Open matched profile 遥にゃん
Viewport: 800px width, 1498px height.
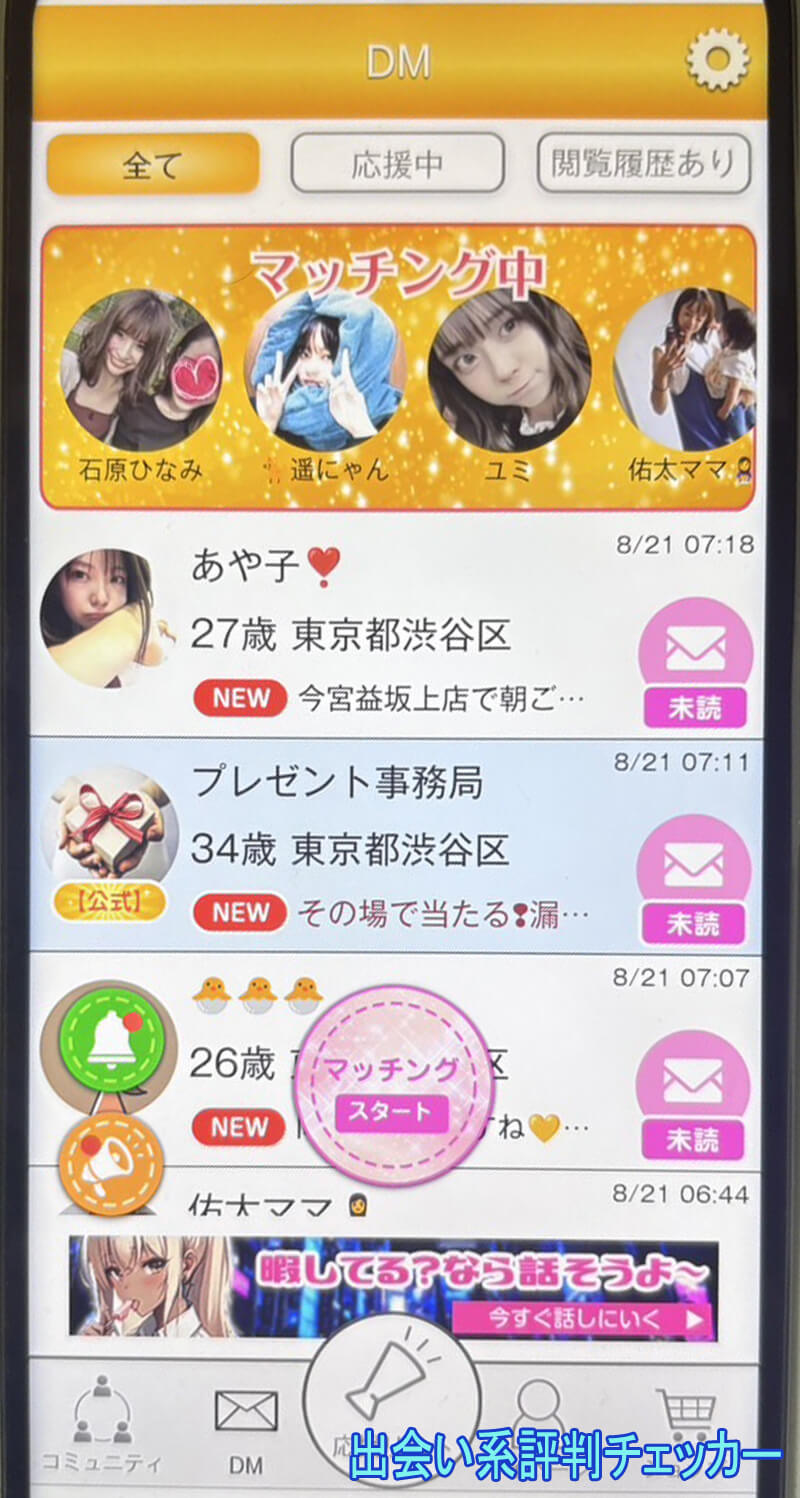pos(325,371)
